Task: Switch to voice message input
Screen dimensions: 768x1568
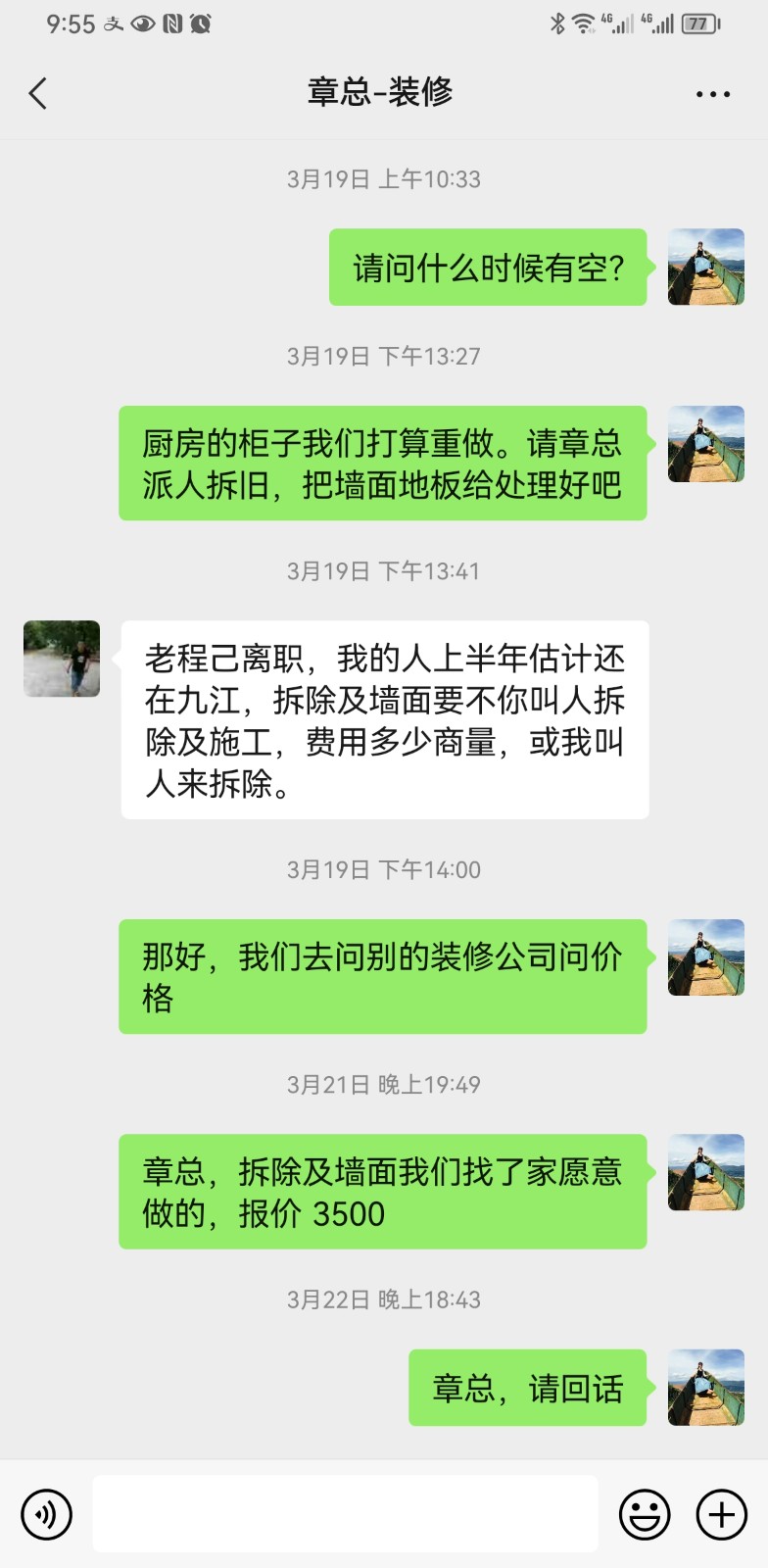Action: [x=46, y=1514]
